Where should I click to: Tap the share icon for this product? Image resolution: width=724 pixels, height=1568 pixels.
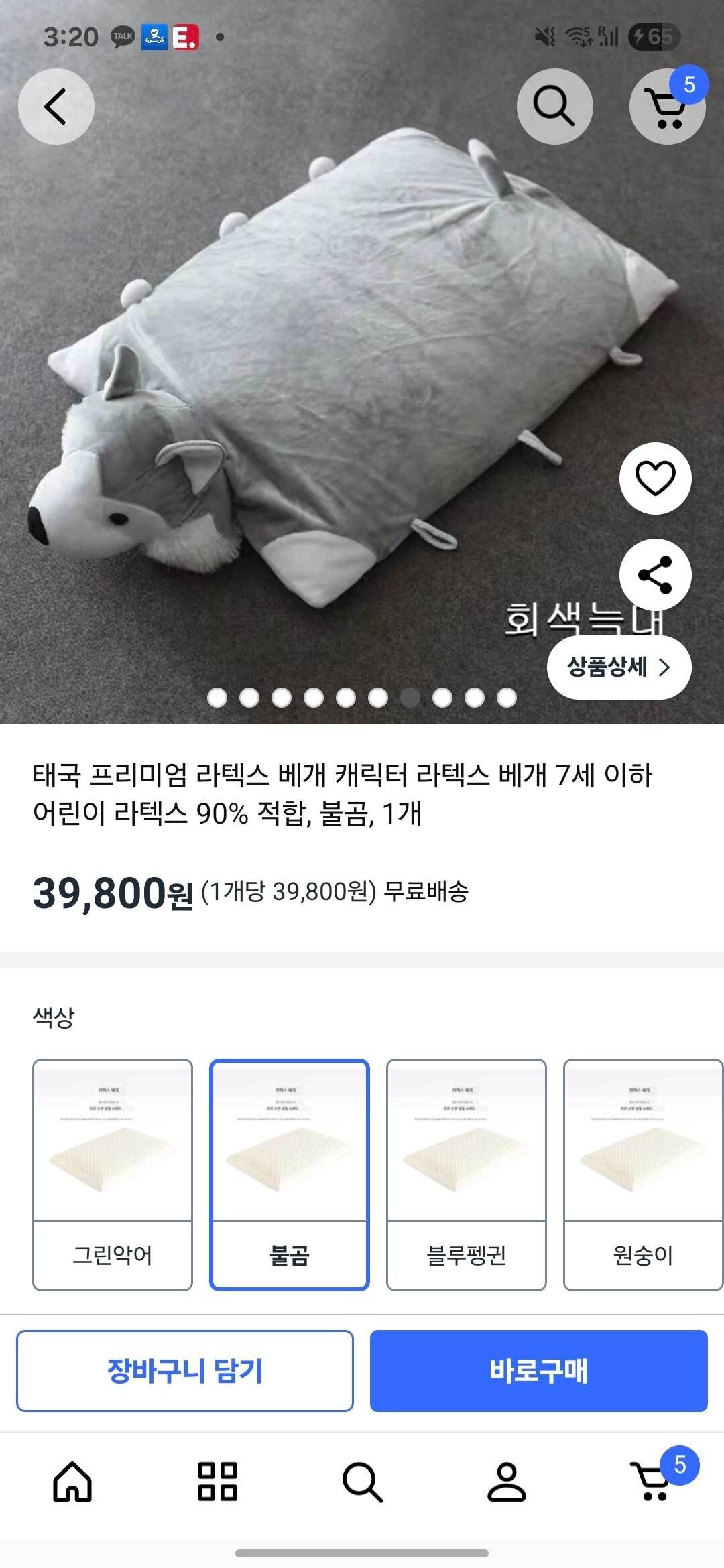point(657,573)
